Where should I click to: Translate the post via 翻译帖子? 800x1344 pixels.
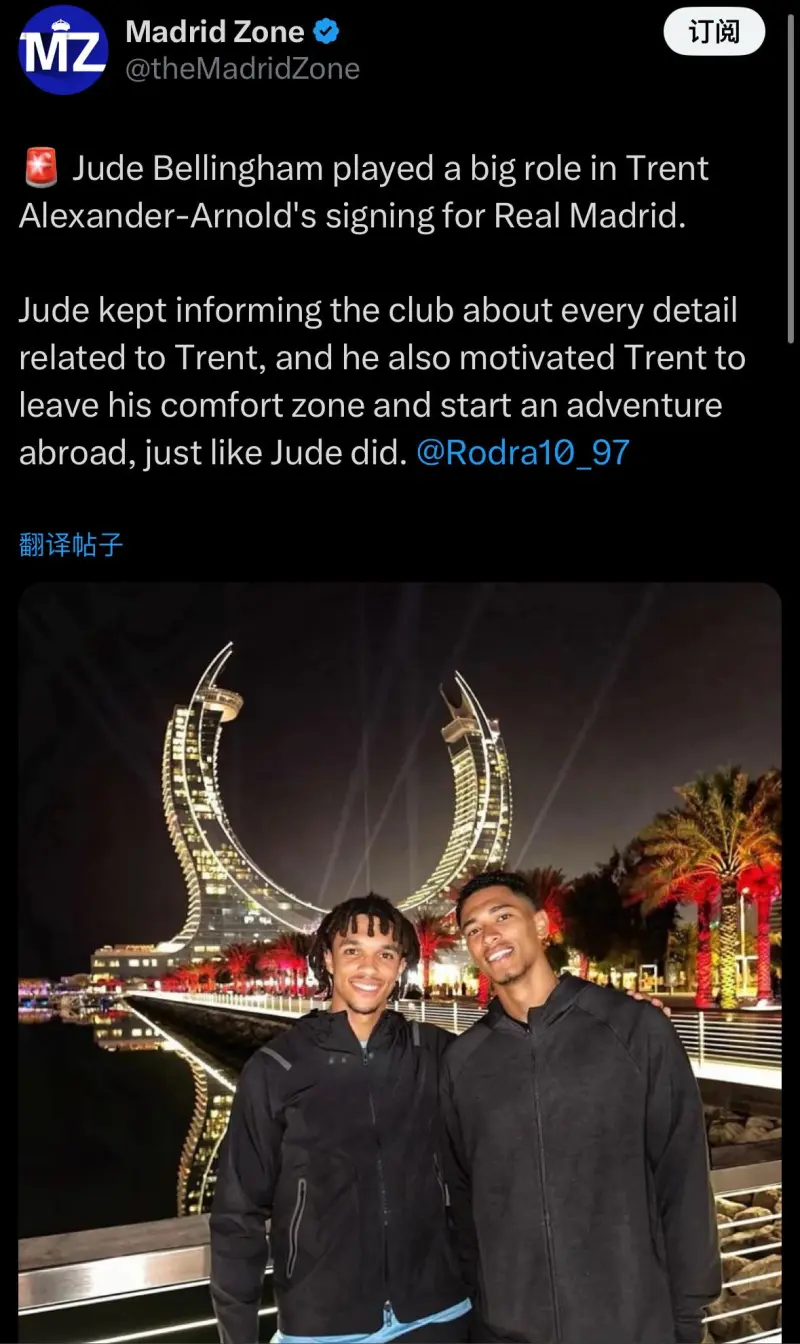(x=71, y=545)
